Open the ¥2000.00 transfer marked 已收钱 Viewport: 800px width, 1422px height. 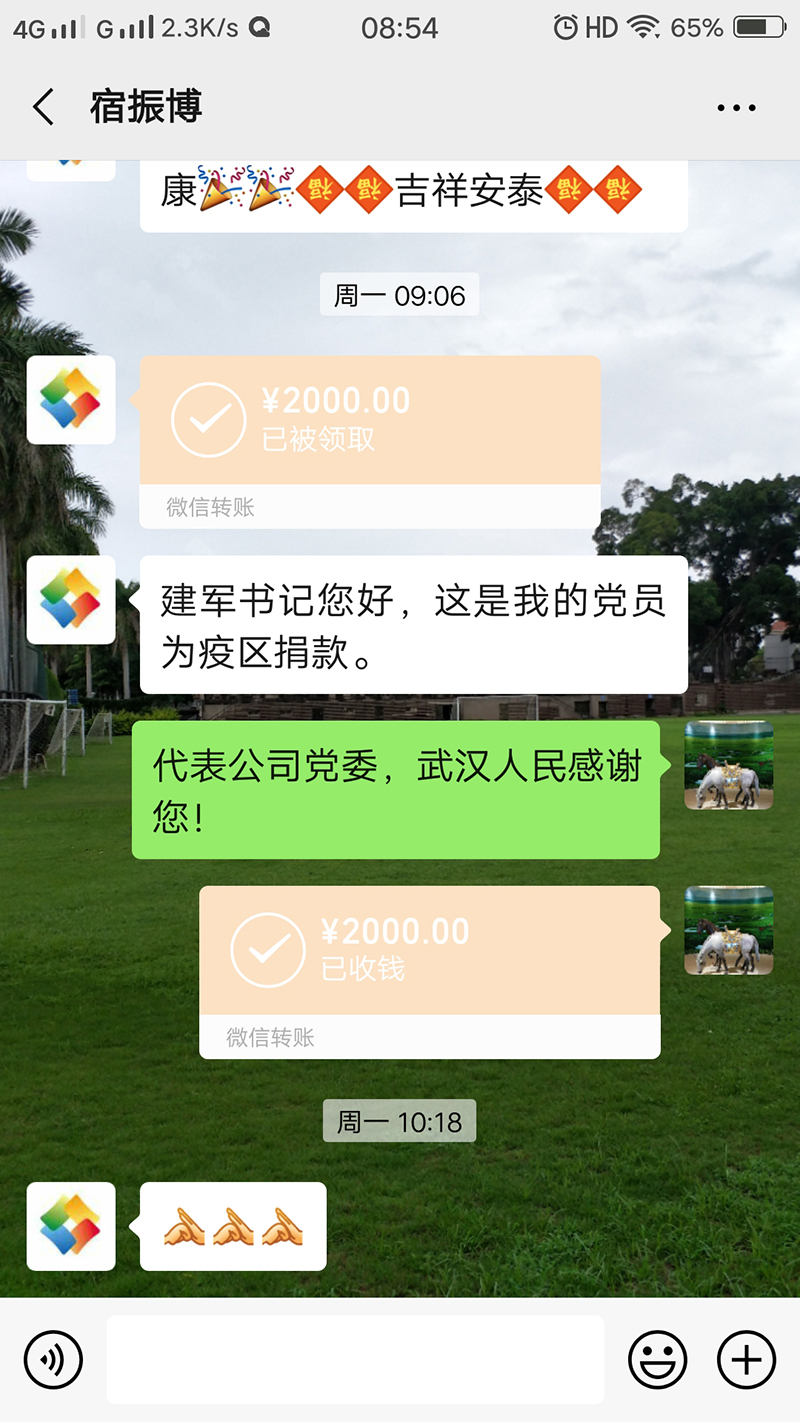[x=429, y=970]
